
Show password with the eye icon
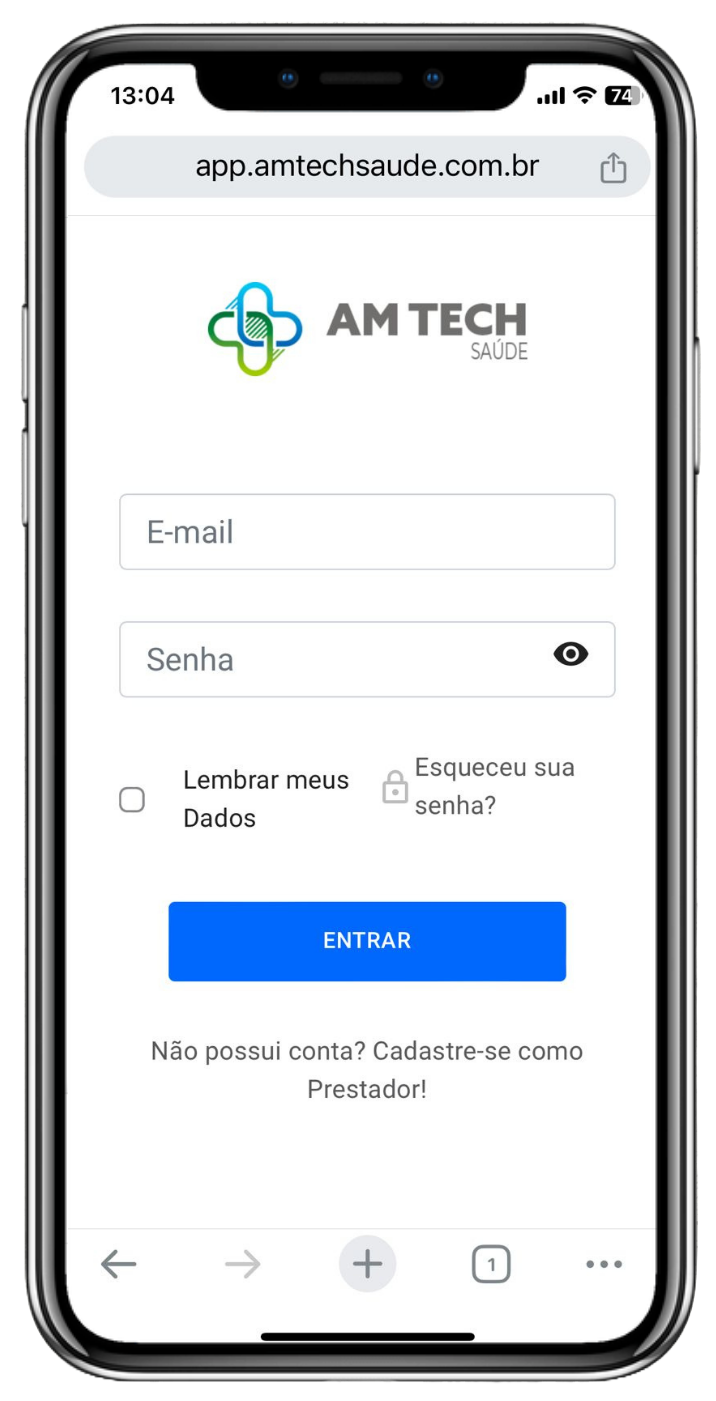570,655
